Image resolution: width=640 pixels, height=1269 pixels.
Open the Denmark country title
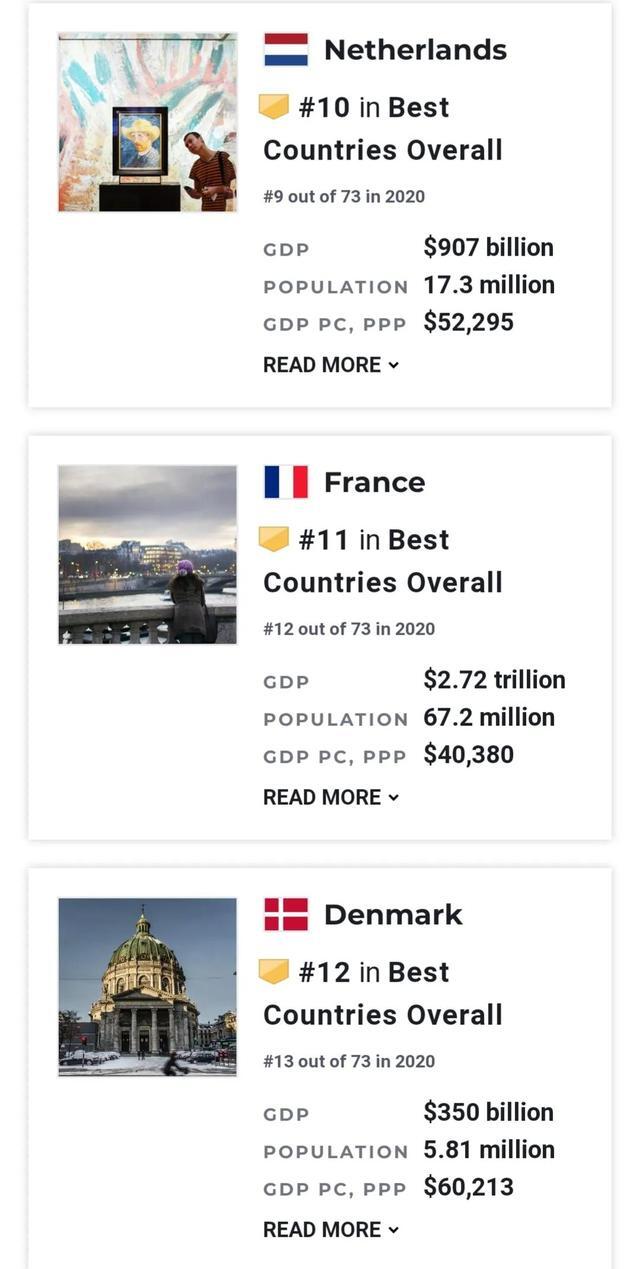click(x=393, y=914)
